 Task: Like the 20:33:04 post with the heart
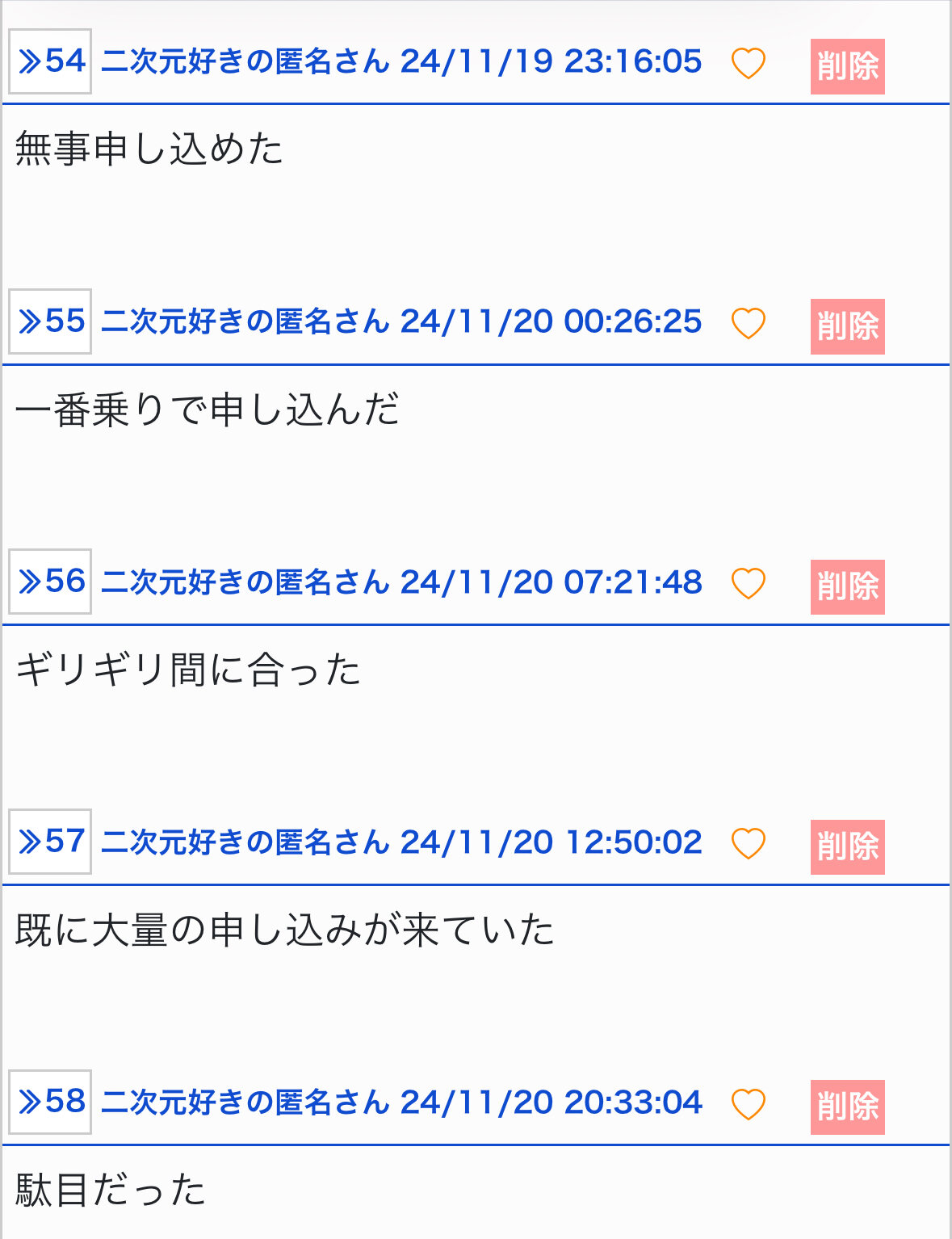click(748, 1103)
